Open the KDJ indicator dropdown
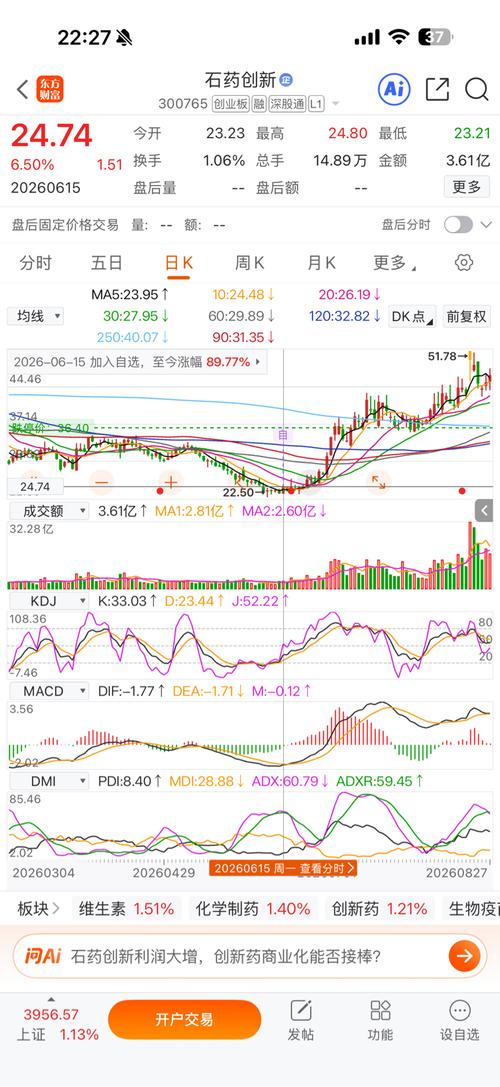 click(49, 600)
